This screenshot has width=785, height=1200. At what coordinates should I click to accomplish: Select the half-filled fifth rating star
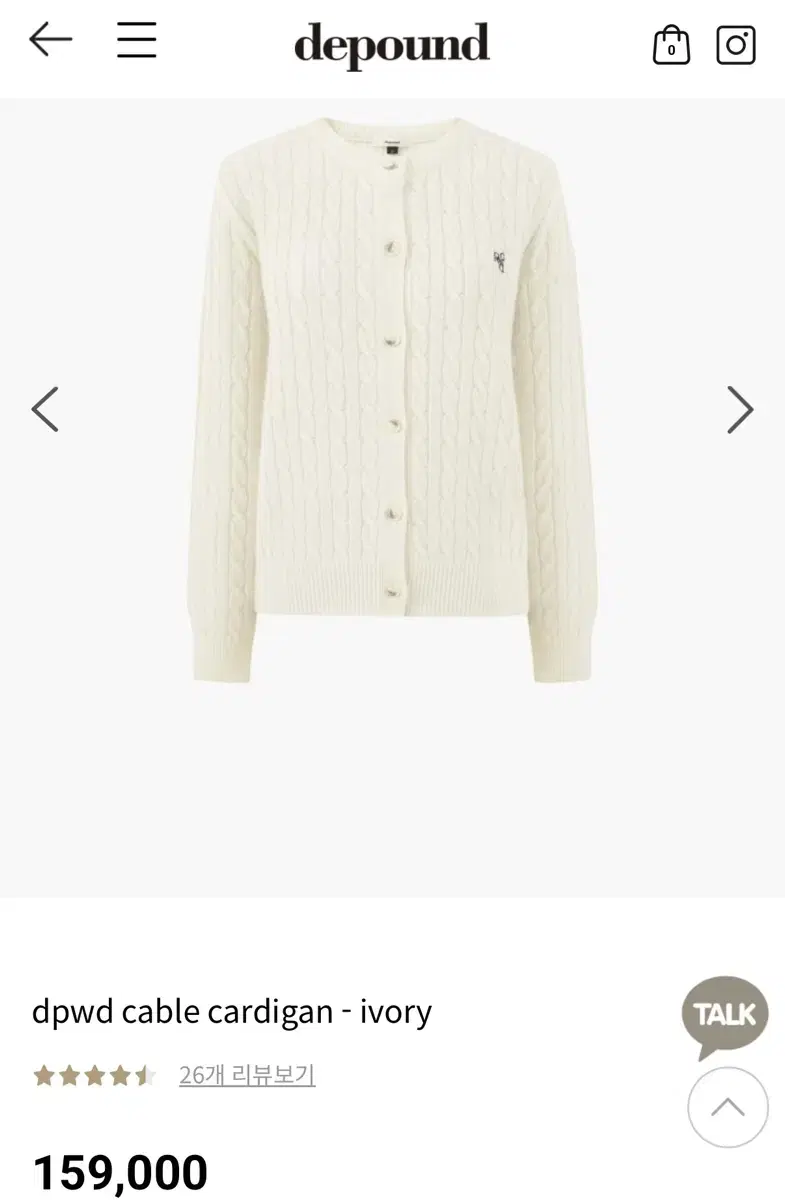(x=147, y=1075)
